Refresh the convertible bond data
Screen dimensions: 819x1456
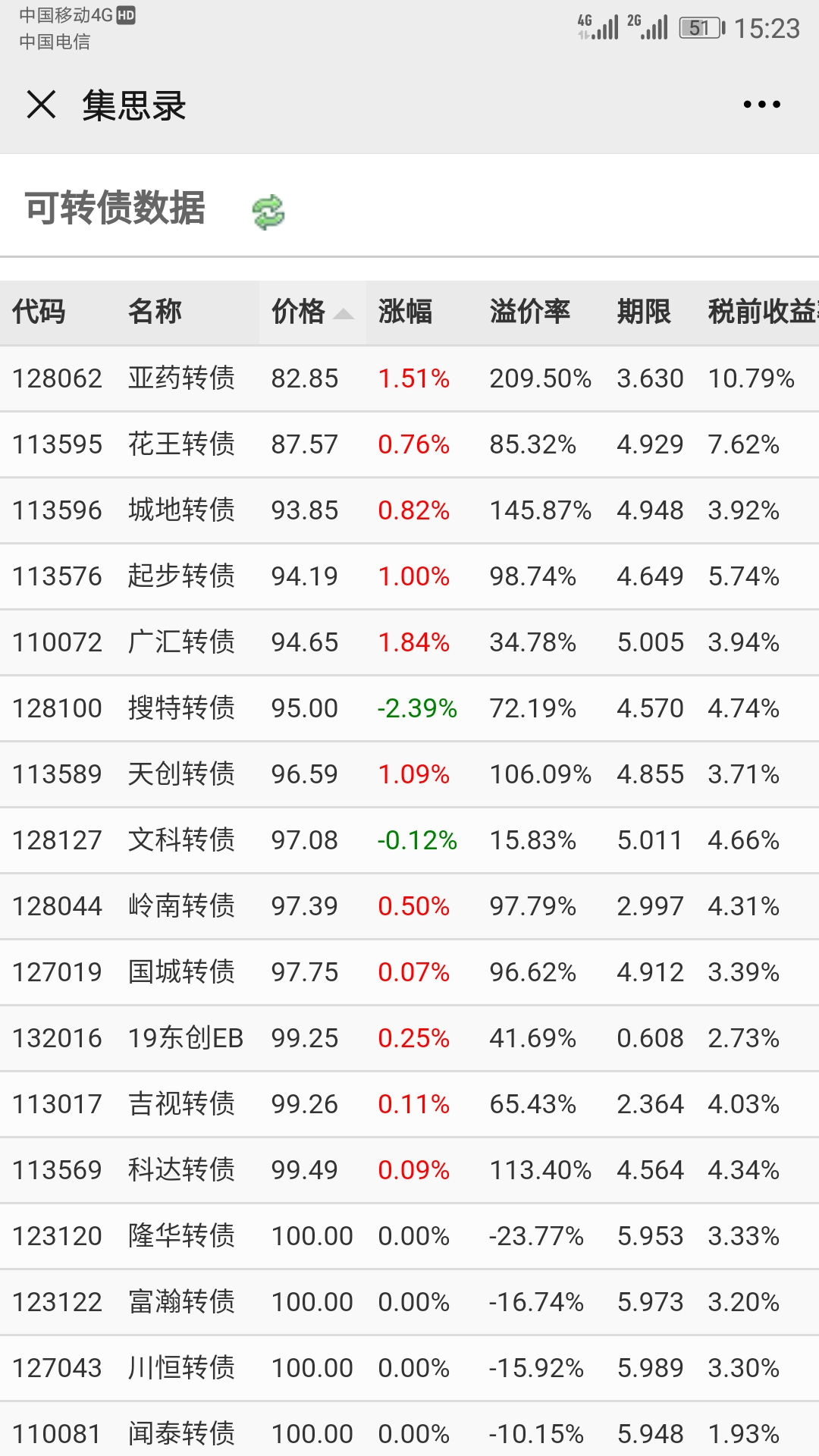pos(268,212)
